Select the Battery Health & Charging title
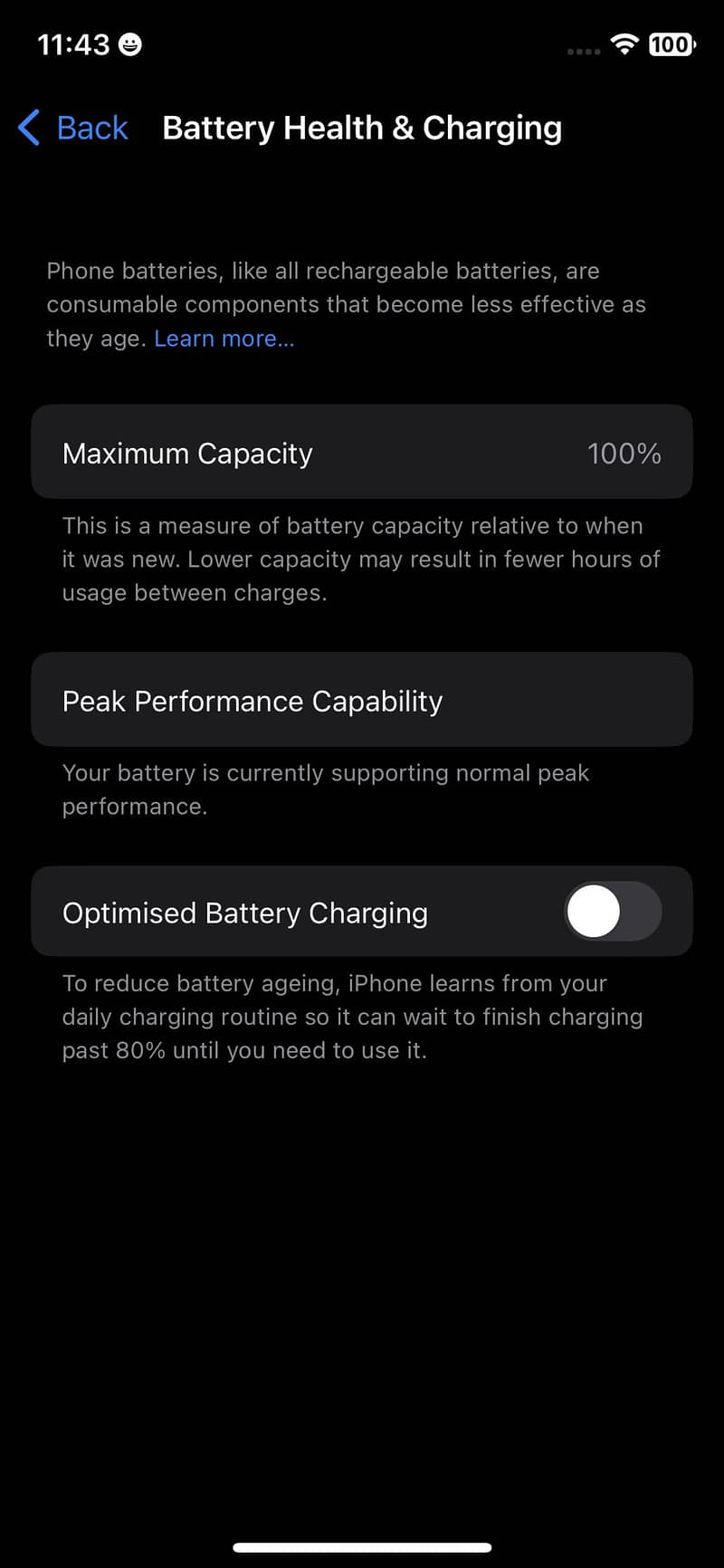 [x=362, y=128]
